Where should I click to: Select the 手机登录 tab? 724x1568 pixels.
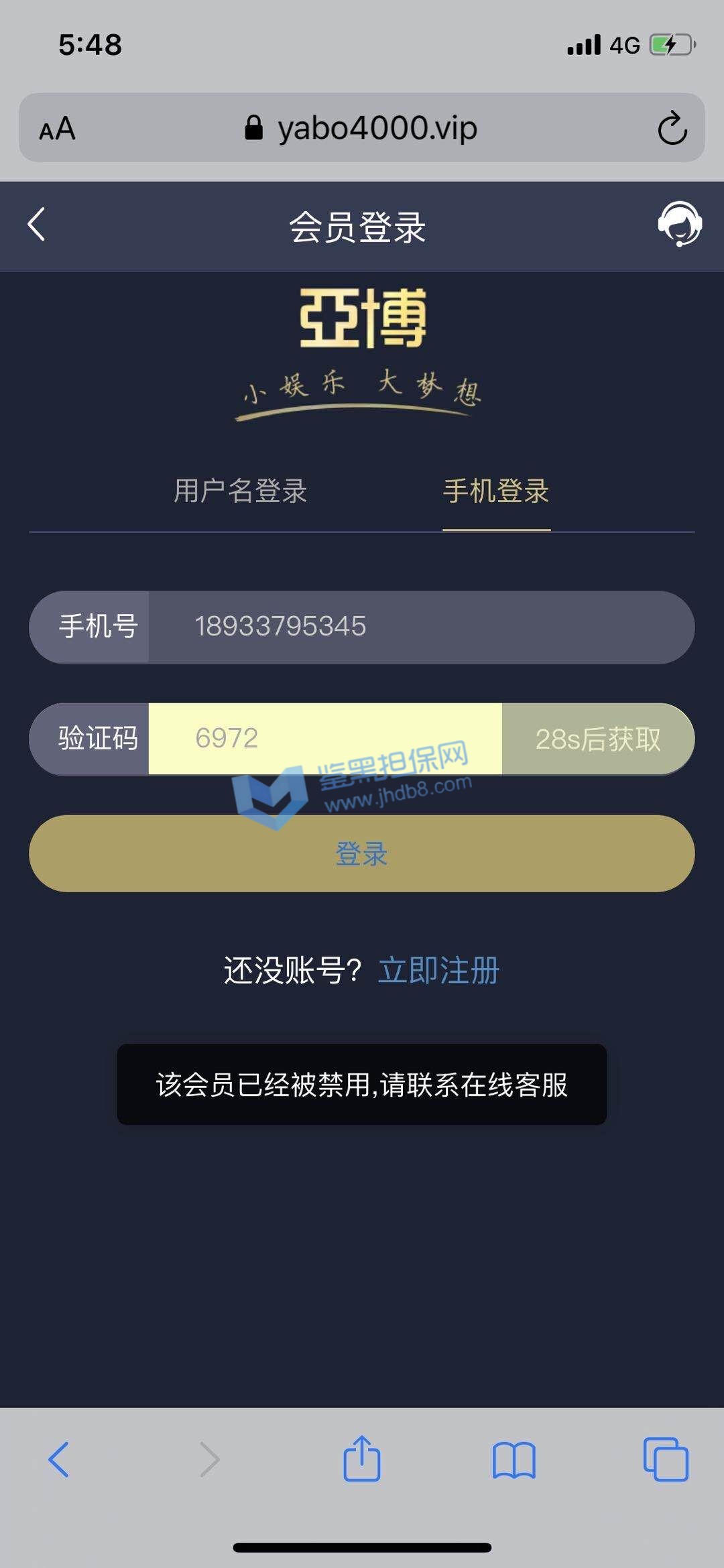tap(496, 491)
